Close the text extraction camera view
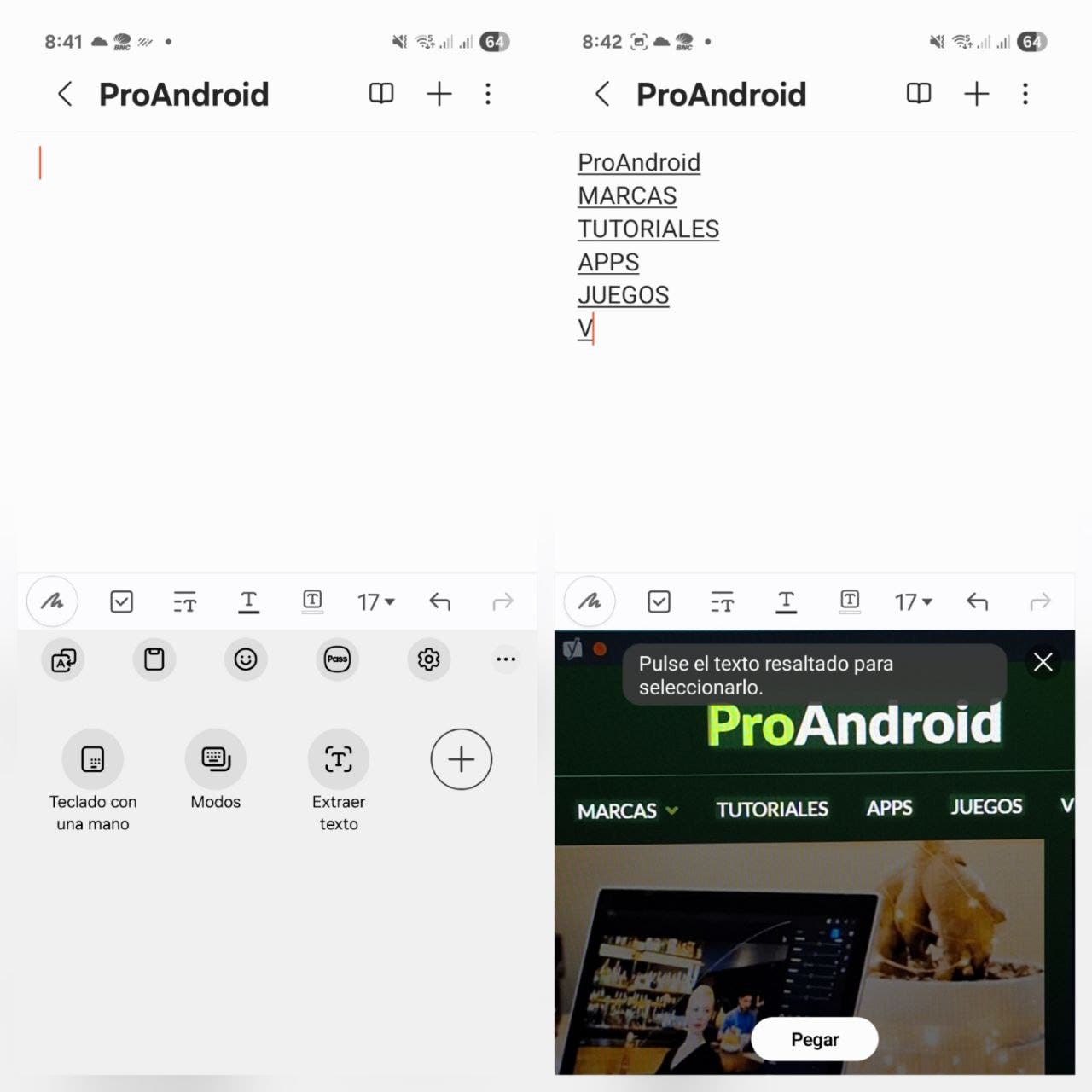 (x=1043, y=662)
